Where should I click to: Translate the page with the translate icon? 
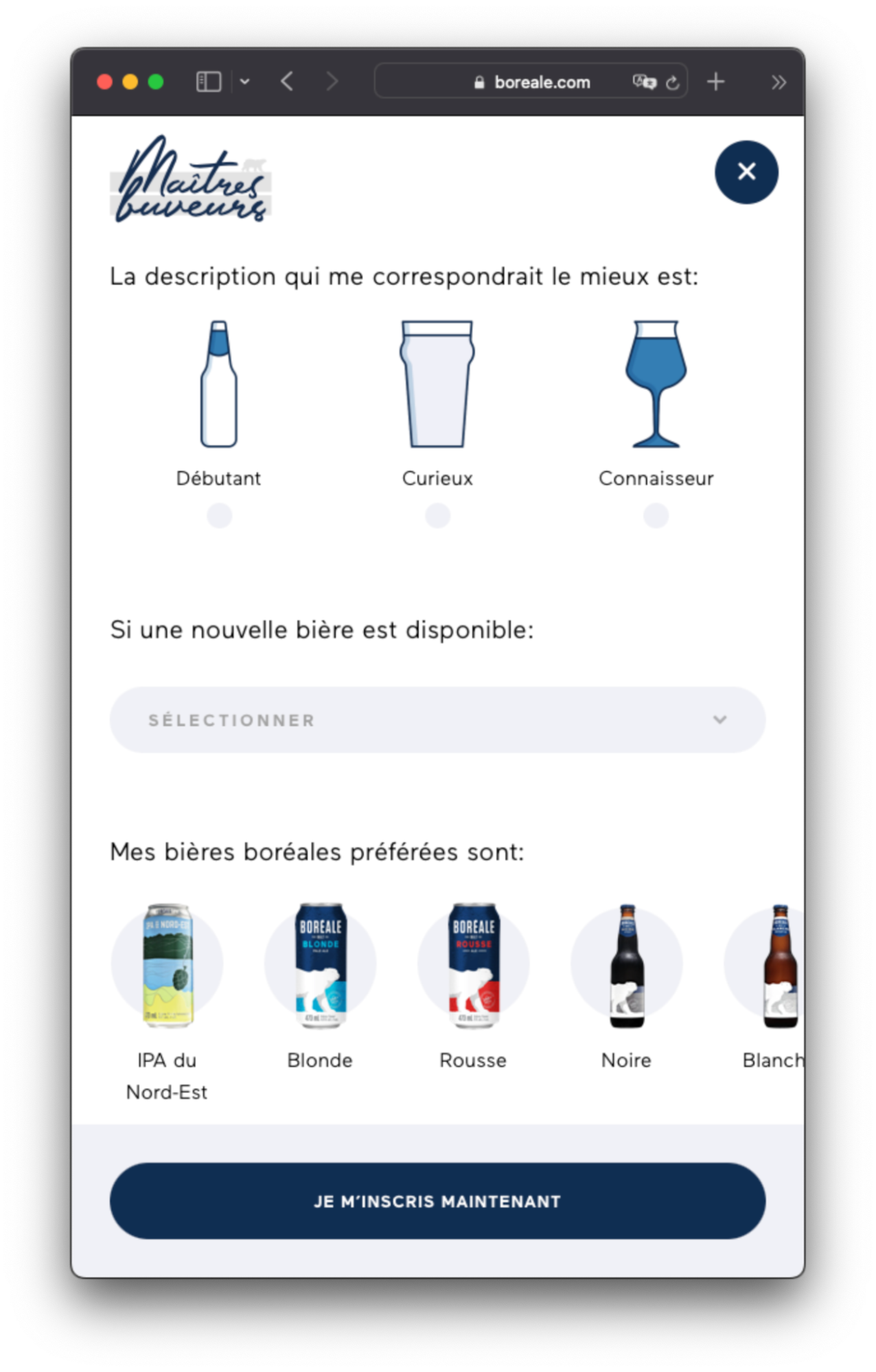(644, 82)
